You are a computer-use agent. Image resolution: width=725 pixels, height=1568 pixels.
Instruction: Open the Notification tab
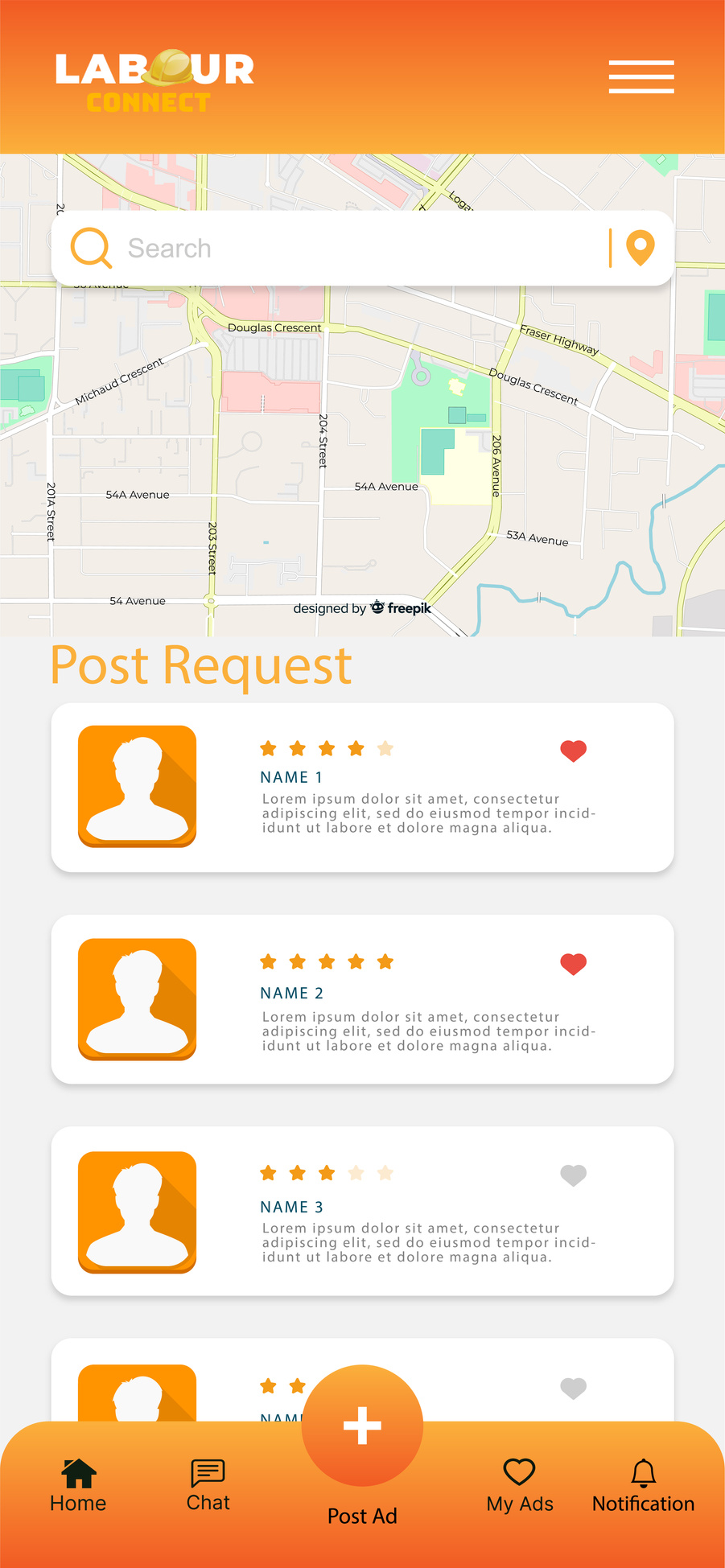(x=643, y=1486)
